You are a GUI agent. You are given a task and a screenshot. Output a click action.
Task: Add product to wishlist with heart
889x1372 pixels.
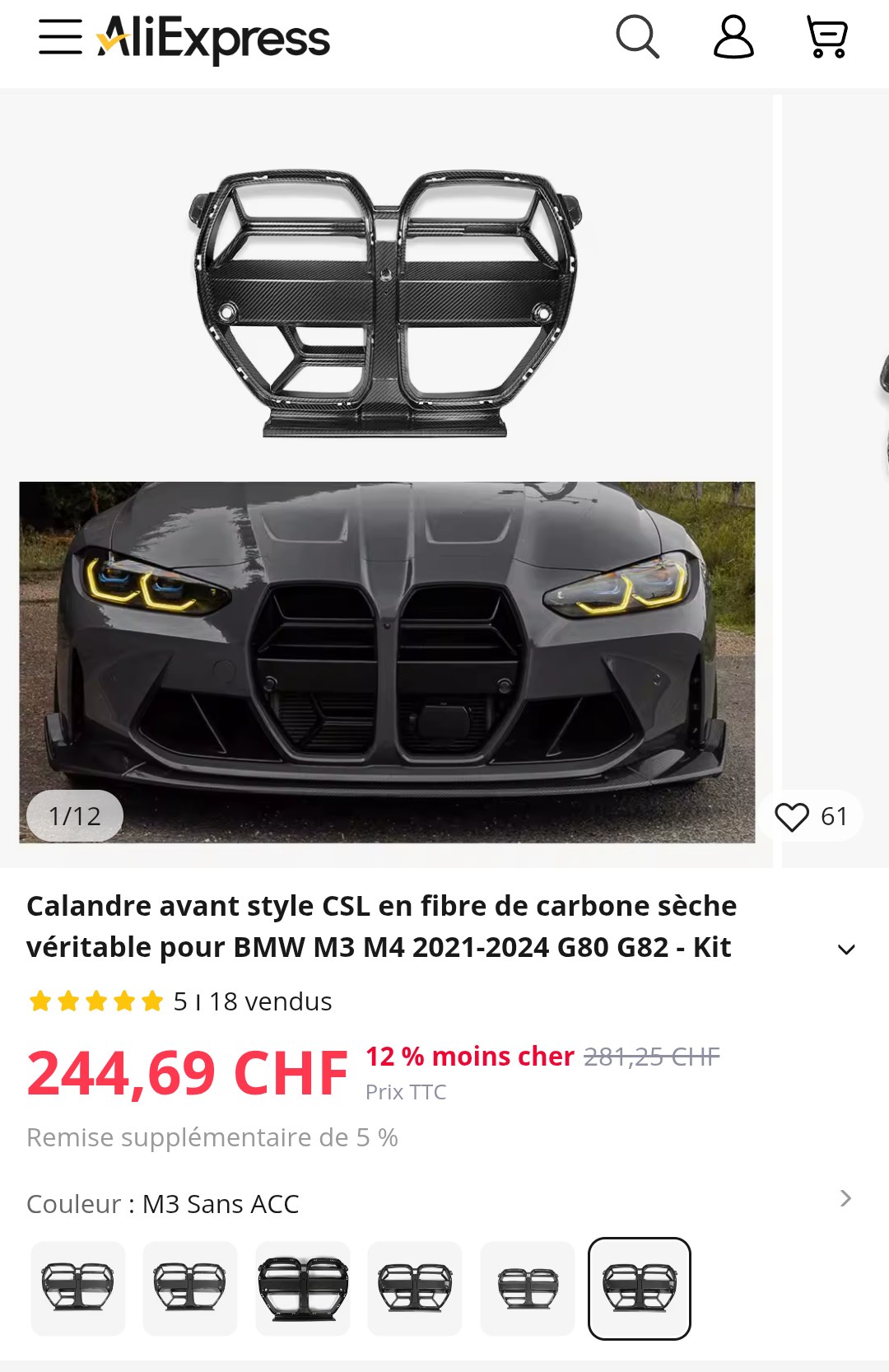[x=793, y=816]
